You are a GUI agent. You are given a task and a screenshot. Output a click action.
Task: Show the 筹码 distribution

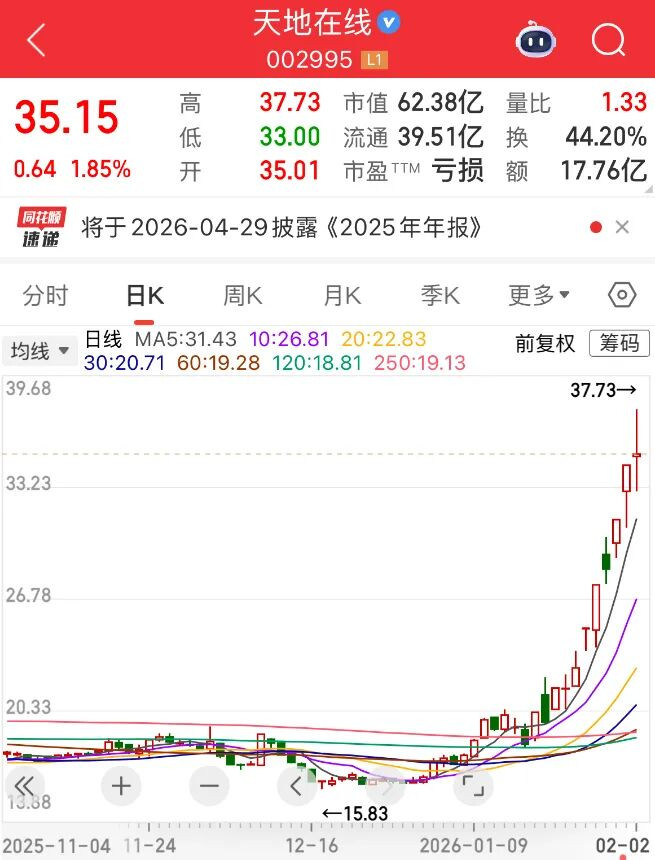(619, 344)
